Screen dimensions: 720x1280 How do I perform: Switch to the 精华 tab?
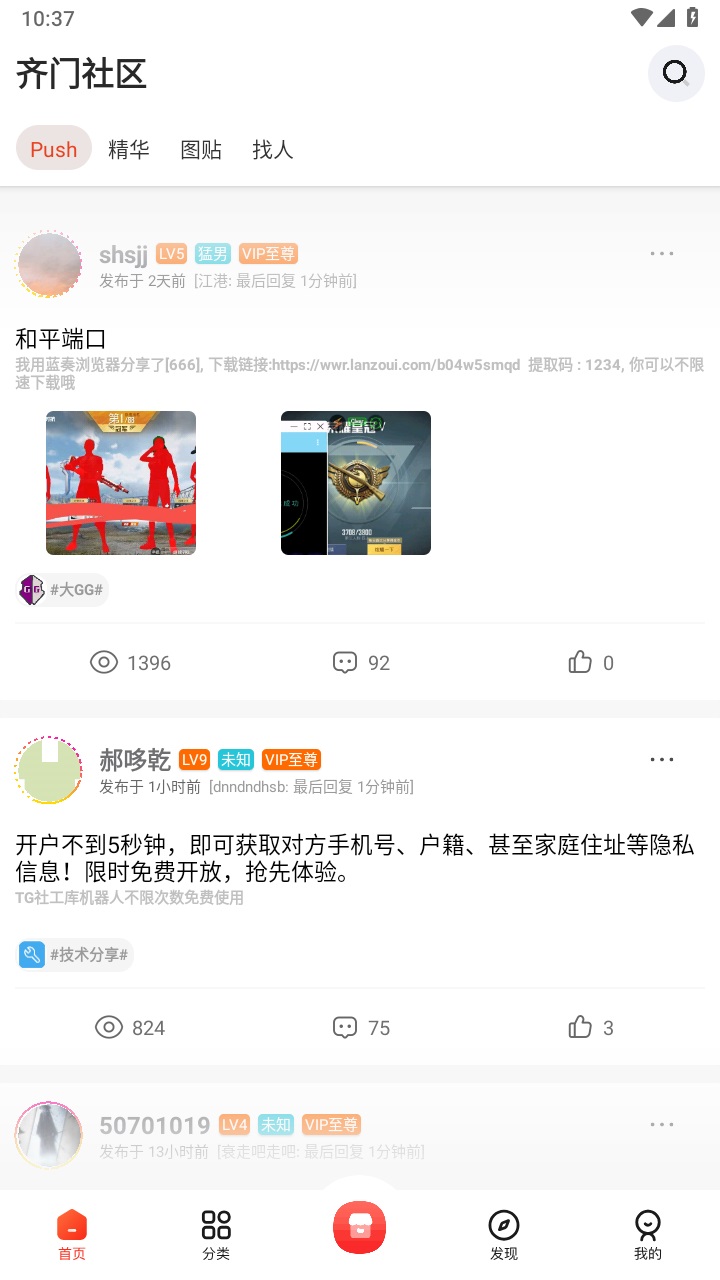coord(128,149)
